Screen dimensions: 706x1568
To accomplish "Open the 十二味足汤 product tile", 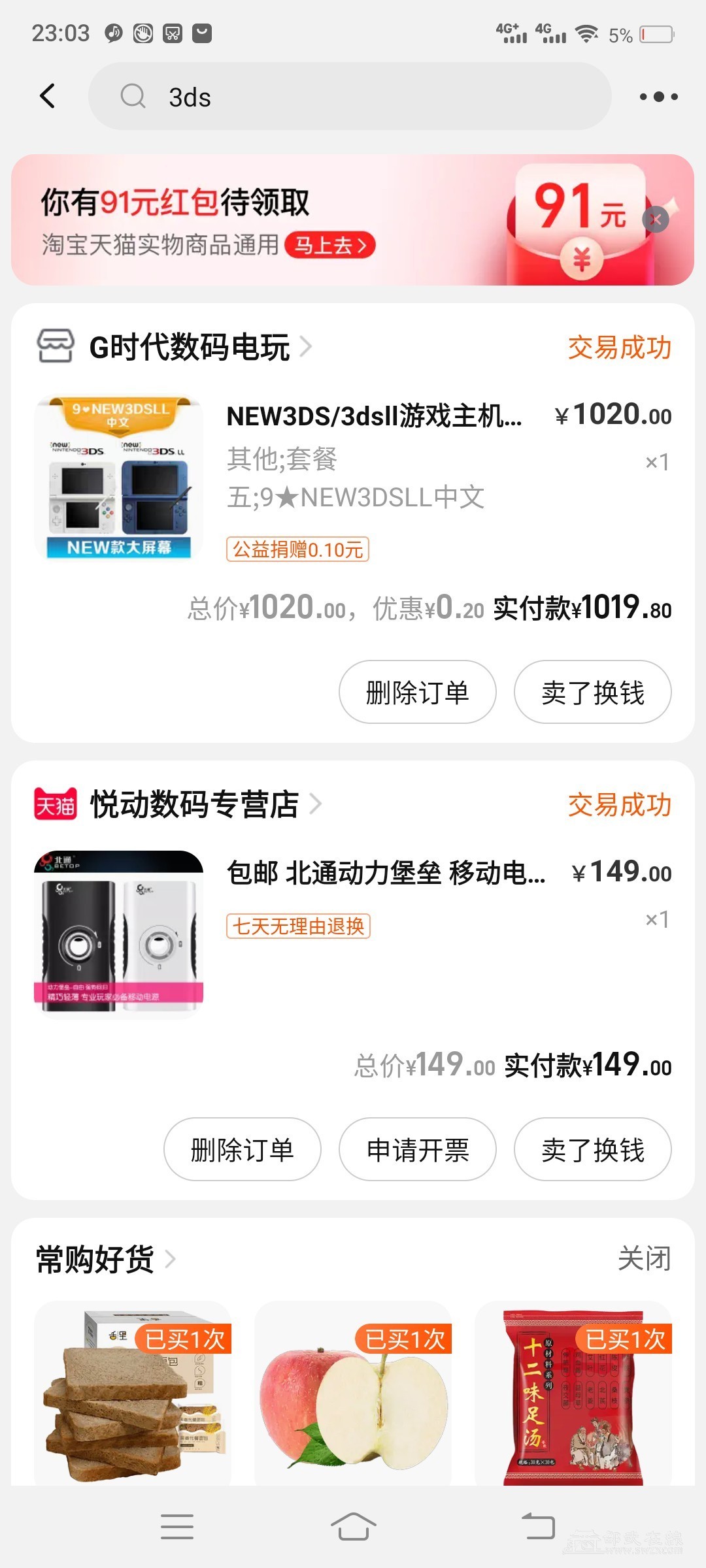I will pos(573,1395).
